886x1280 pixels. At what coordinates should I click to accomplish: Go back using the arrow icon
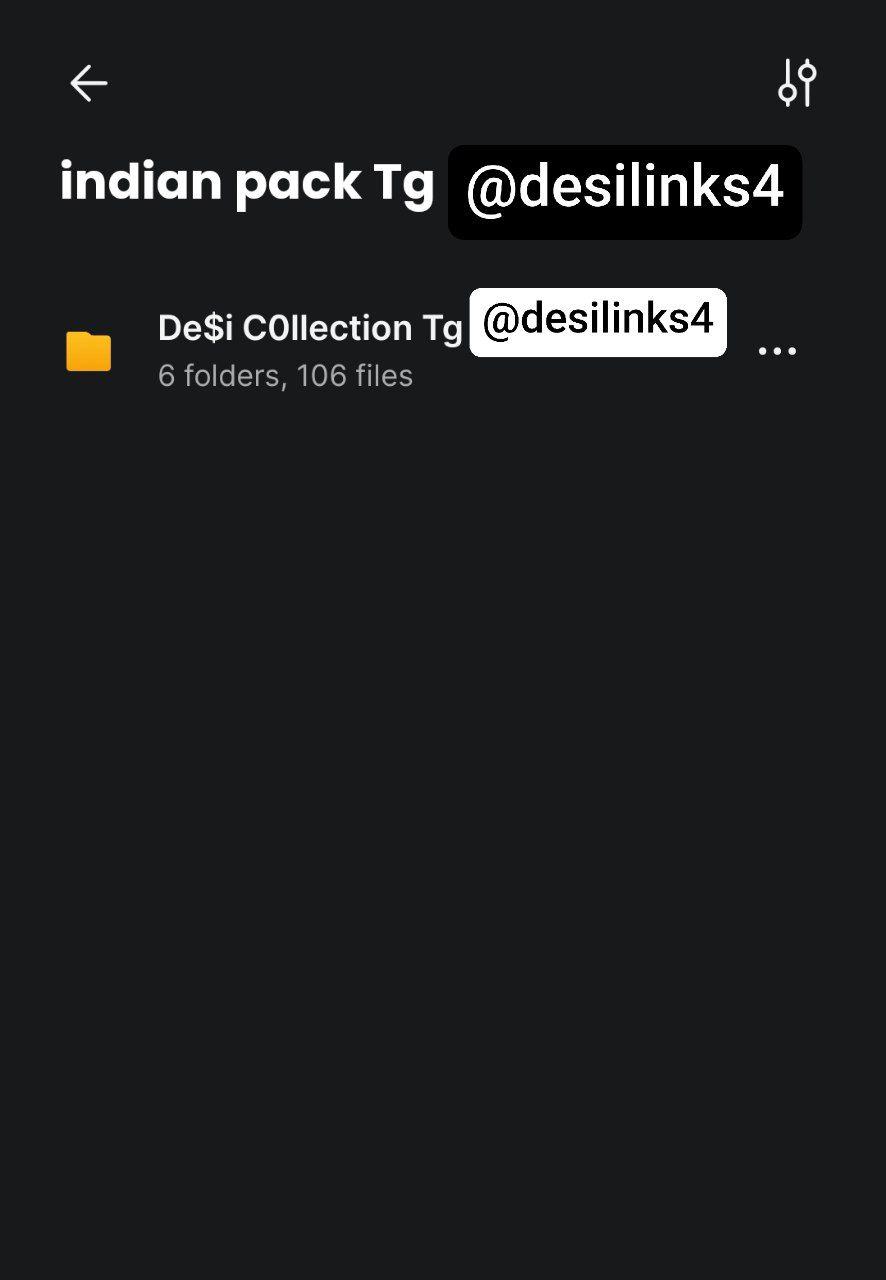click(88, 83)
